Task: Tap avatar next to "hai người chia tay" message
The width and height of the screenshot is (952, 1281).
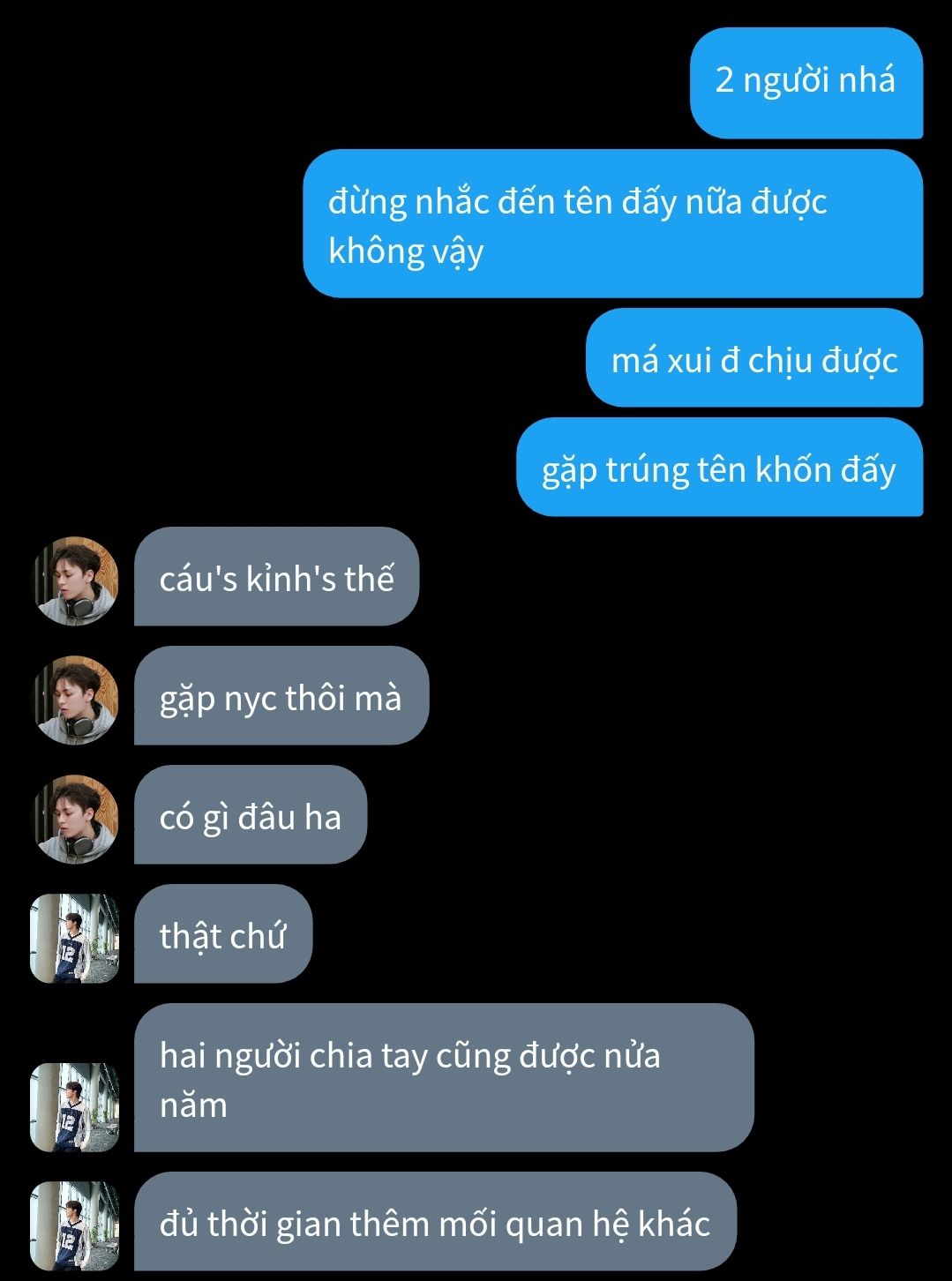Action: click(x=75, y=1107)
